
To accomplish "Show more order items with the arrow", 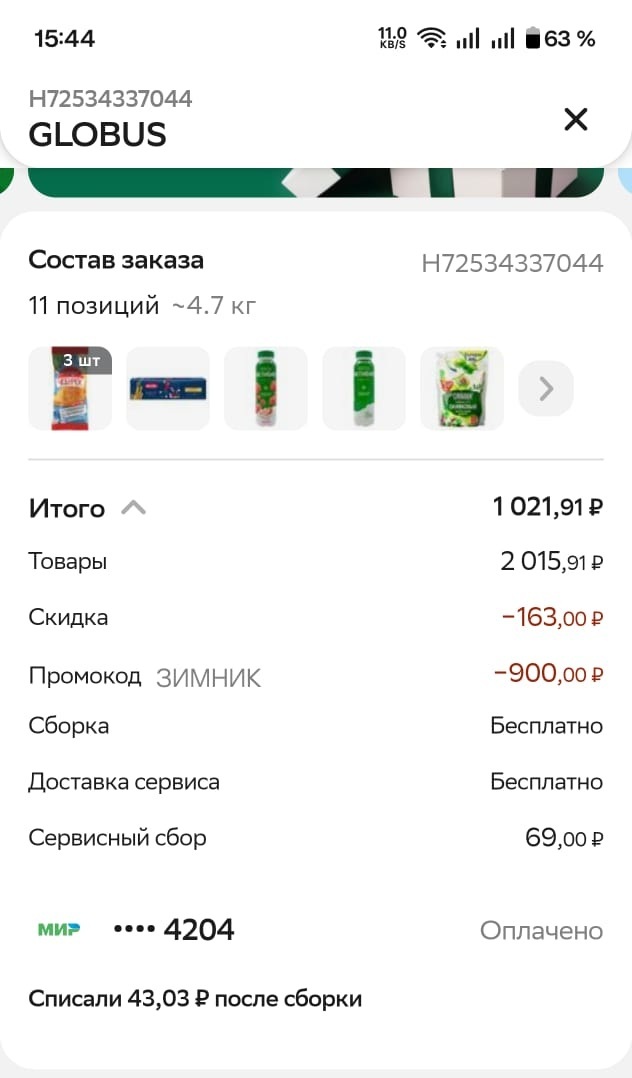I will [546, 388].
